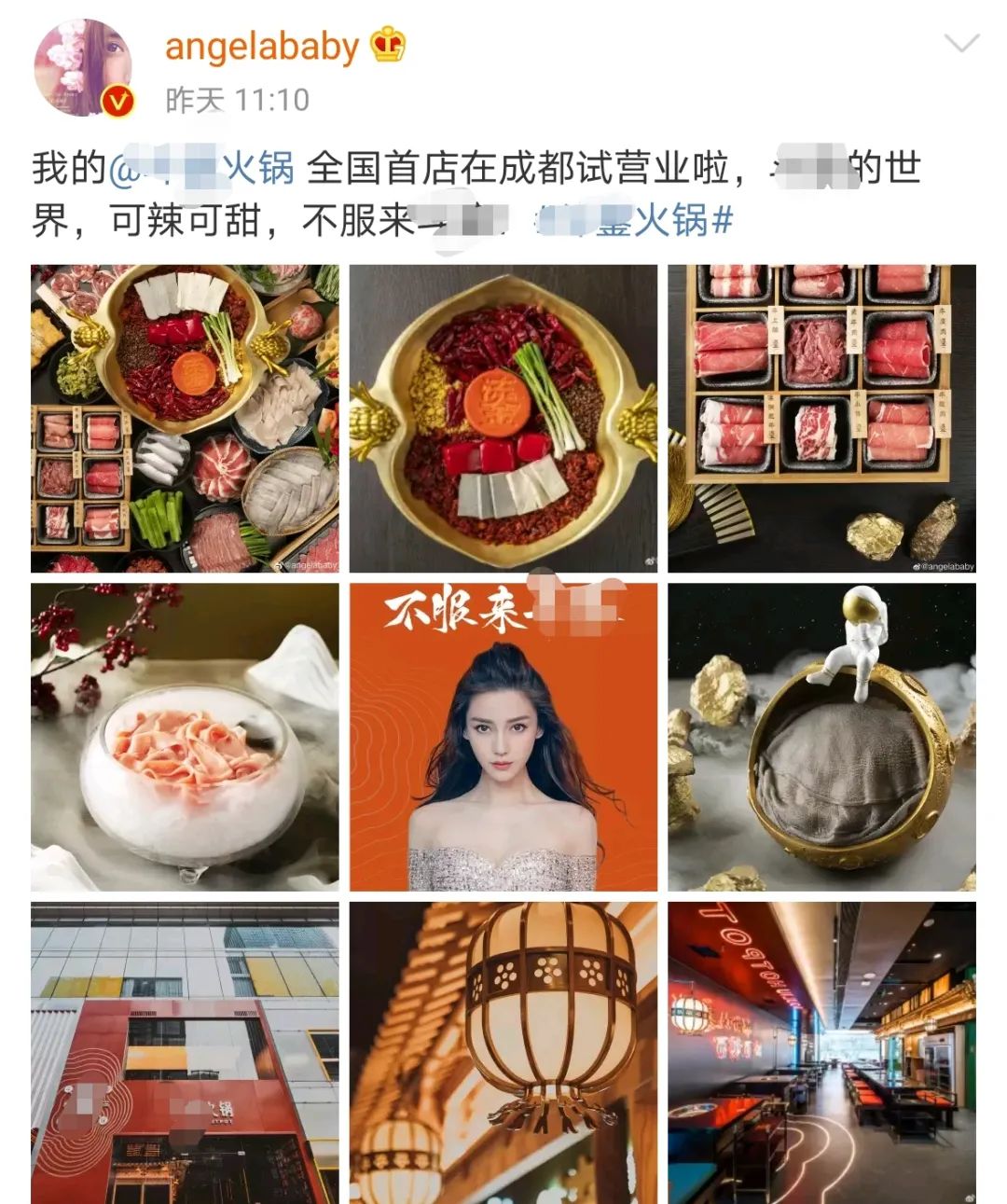Image resolution: width=1007 pixels, height=1204 pixels.
Task: Open the orange portrait poster image
Action: [x=504, y=737]
